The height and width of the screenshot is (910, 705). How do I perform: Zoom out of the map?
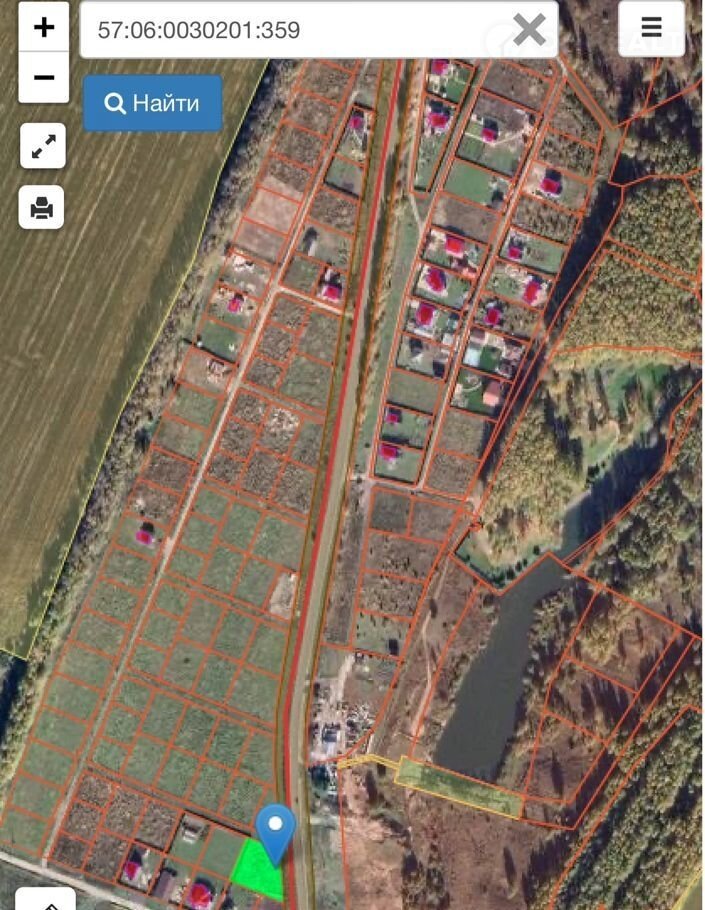pos(43,77)
